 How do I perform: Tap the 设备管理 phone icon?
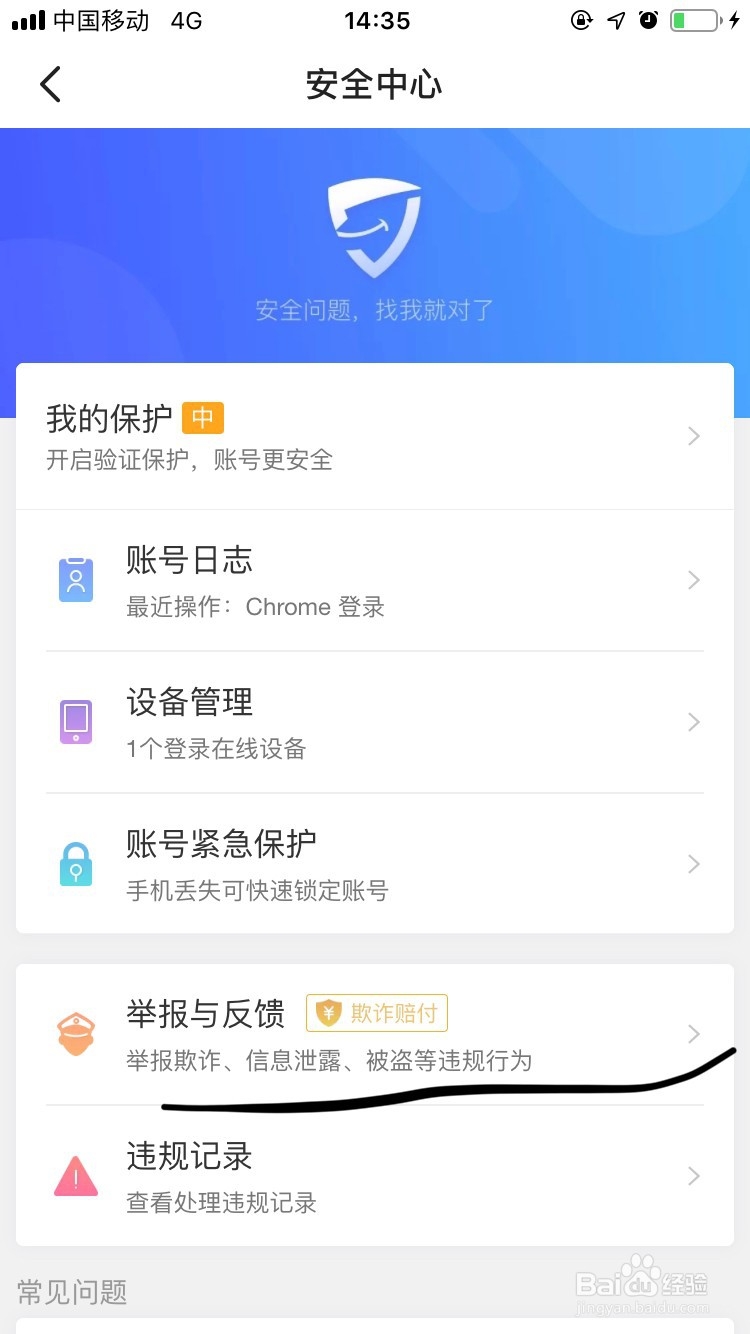[76, 721]
